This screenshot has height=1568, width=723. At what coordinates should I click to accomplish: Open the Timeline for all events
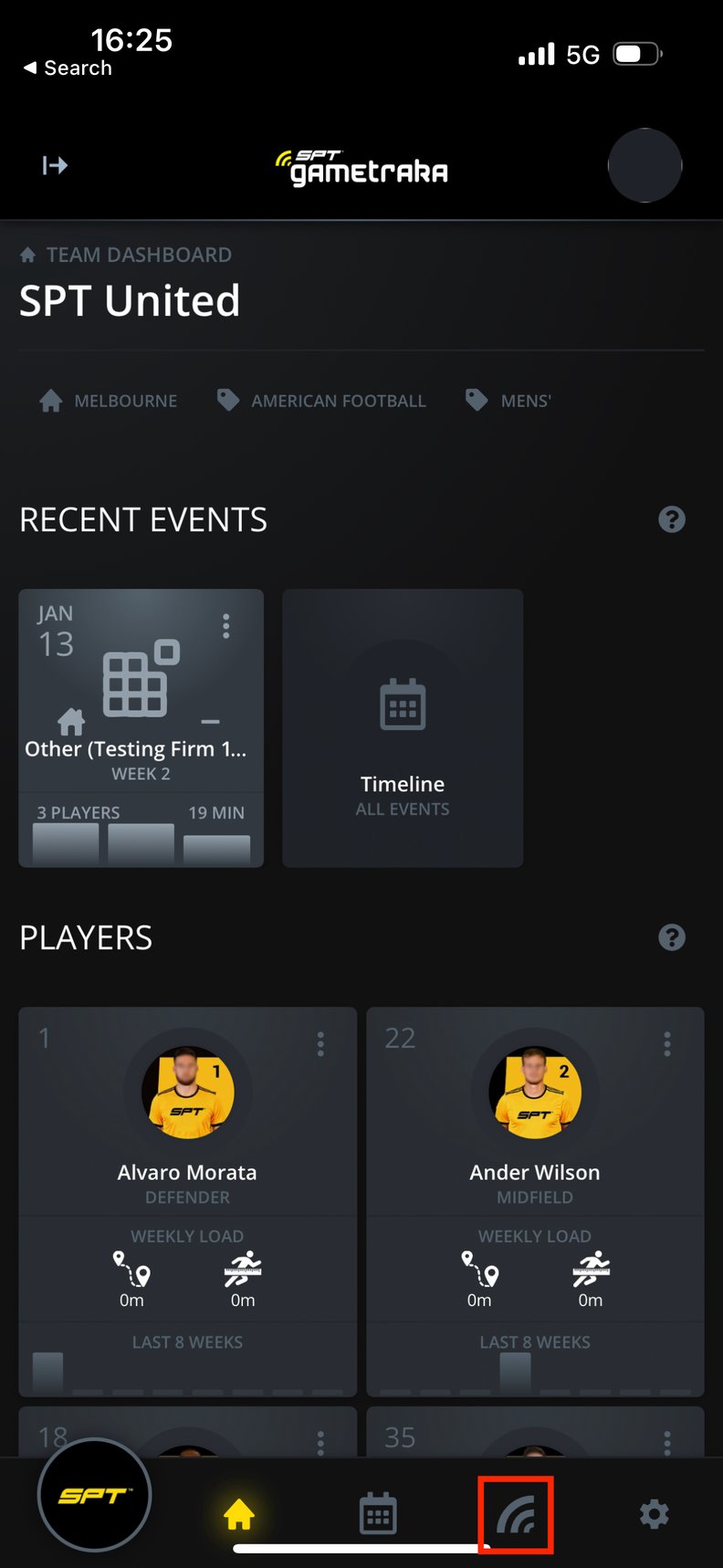[x=403, y=727]
